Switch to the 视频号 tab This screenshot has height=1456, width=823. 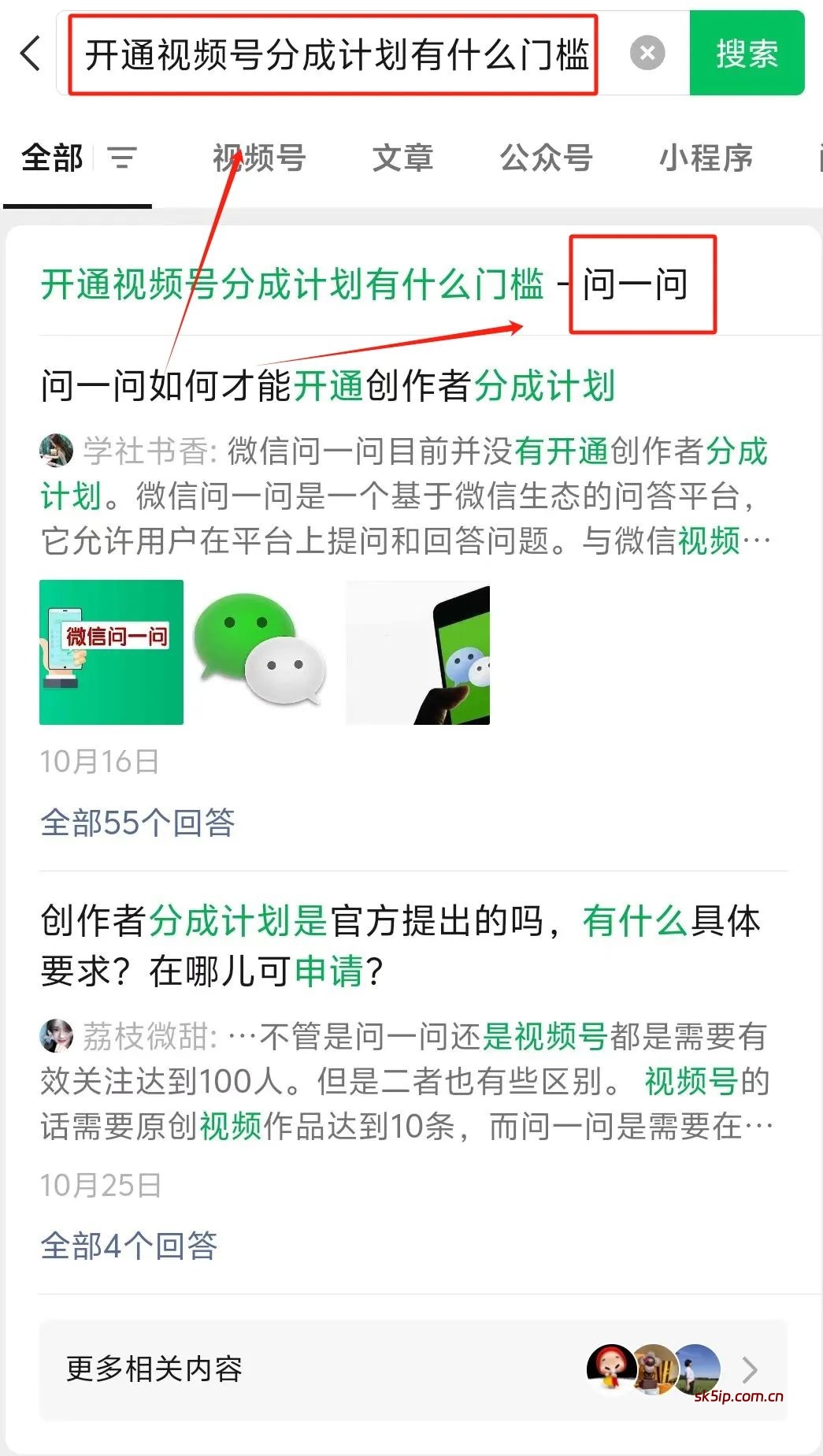(259, 158)
